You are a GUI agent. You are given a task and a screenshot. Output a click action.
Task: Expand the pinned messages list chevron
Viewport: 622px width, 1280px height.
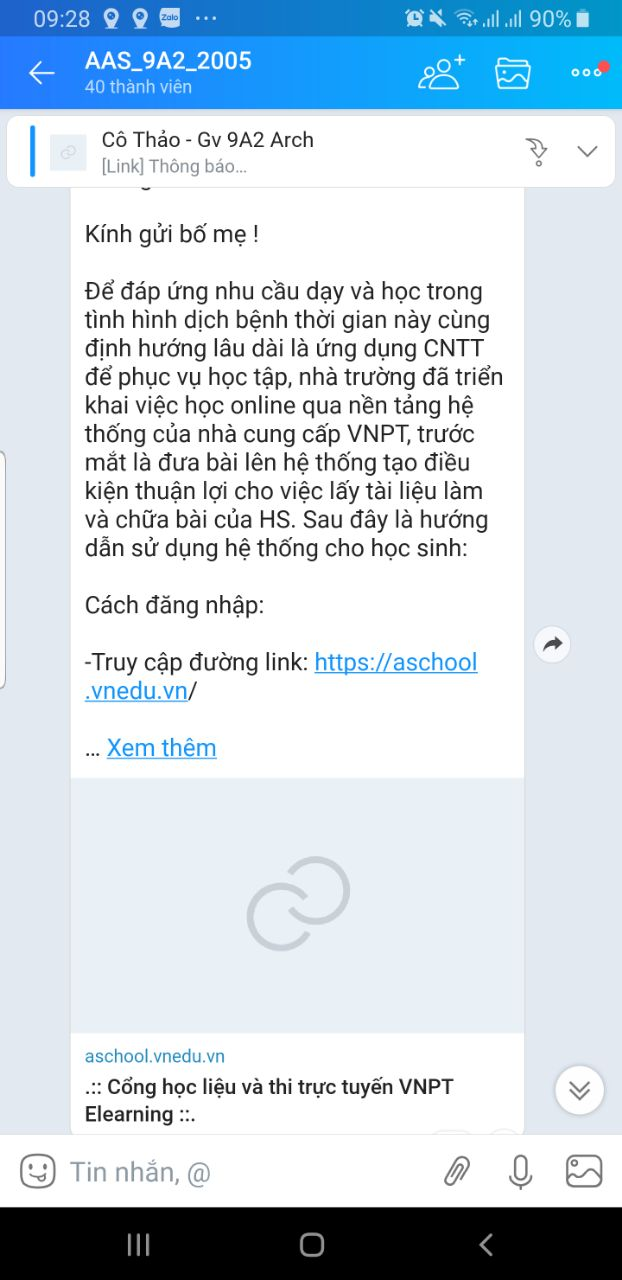(x=587, y=152)
